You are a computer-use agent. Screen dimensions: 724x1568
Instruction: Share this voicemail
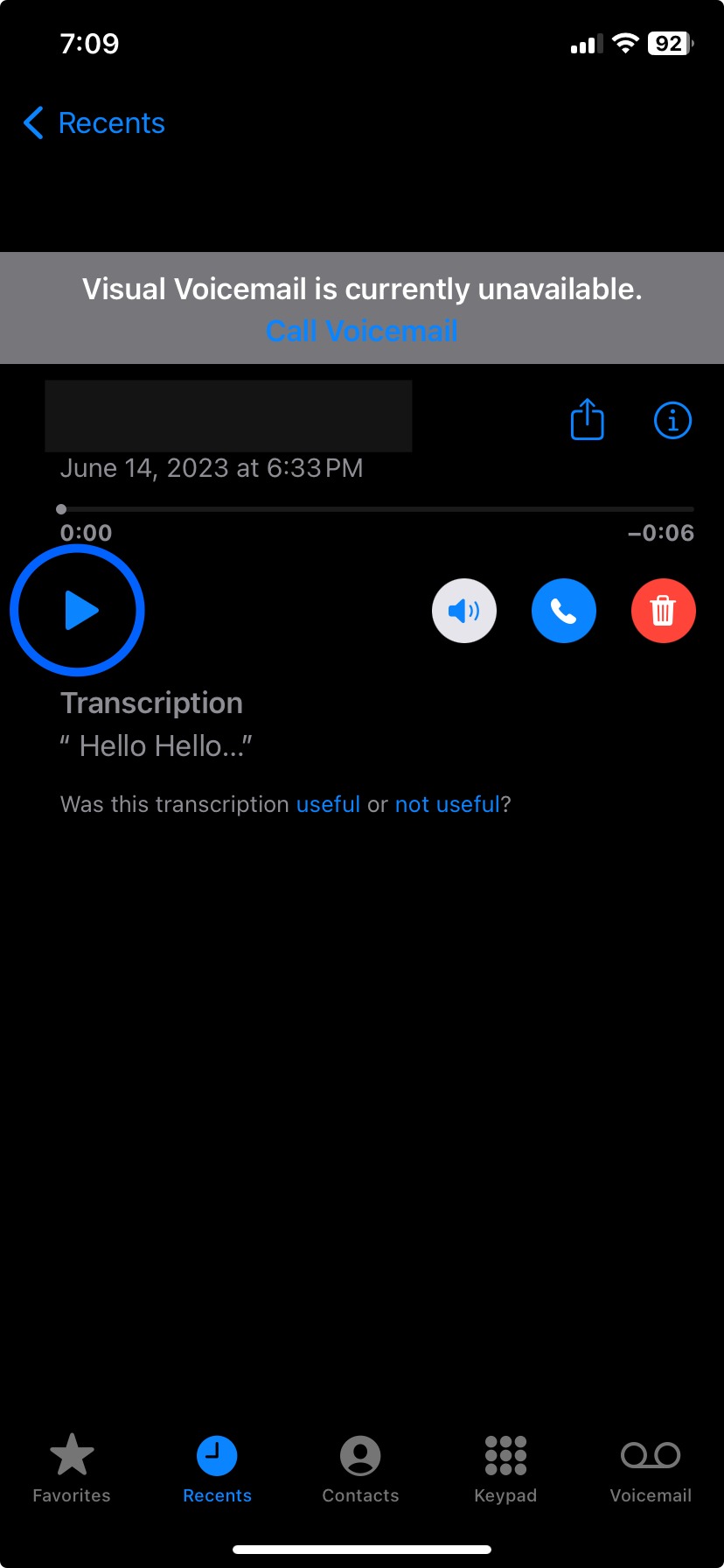click(x=588, y=419)
